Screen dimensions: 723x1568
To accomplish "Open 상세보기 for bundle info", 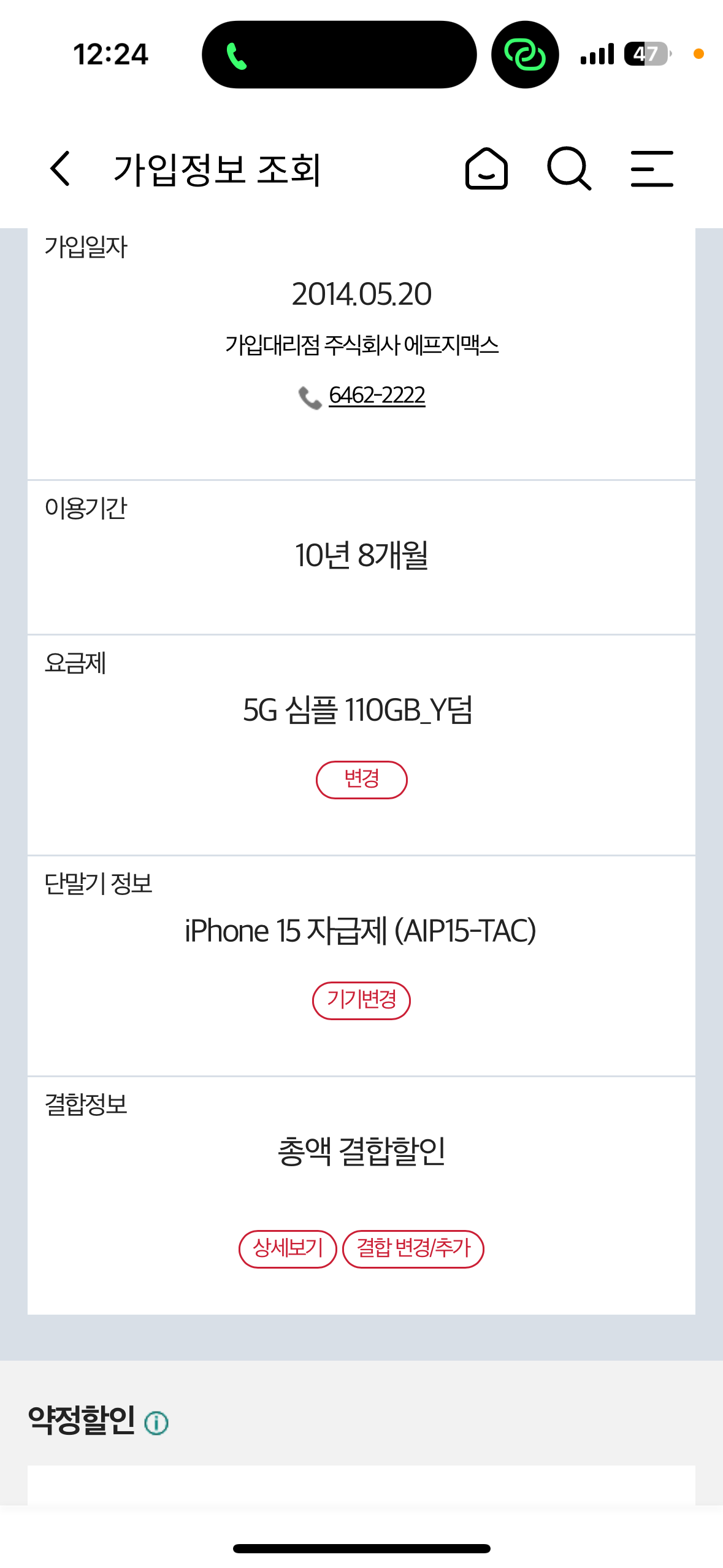I will pos(288,1248).
